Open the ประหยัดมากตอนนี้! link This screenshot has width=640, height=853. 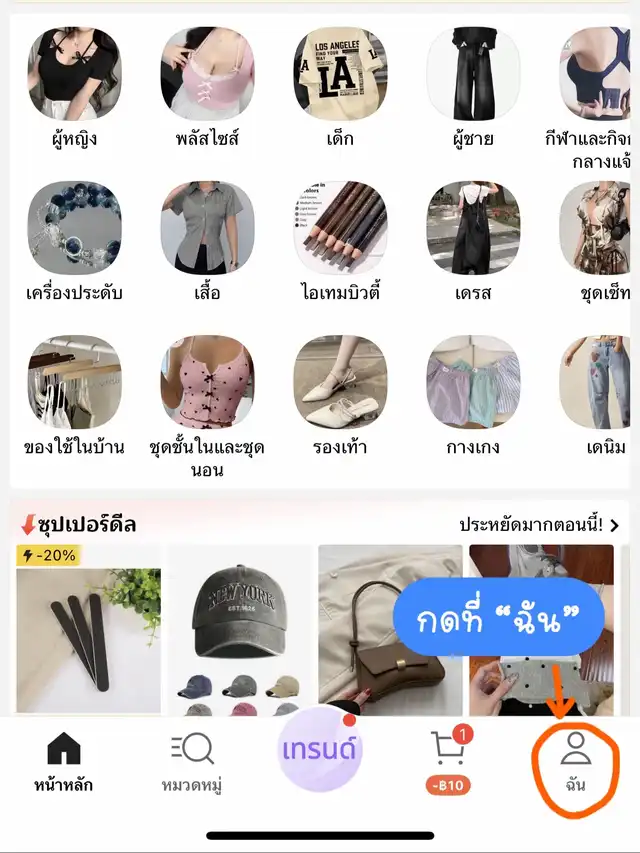[538, 525]
